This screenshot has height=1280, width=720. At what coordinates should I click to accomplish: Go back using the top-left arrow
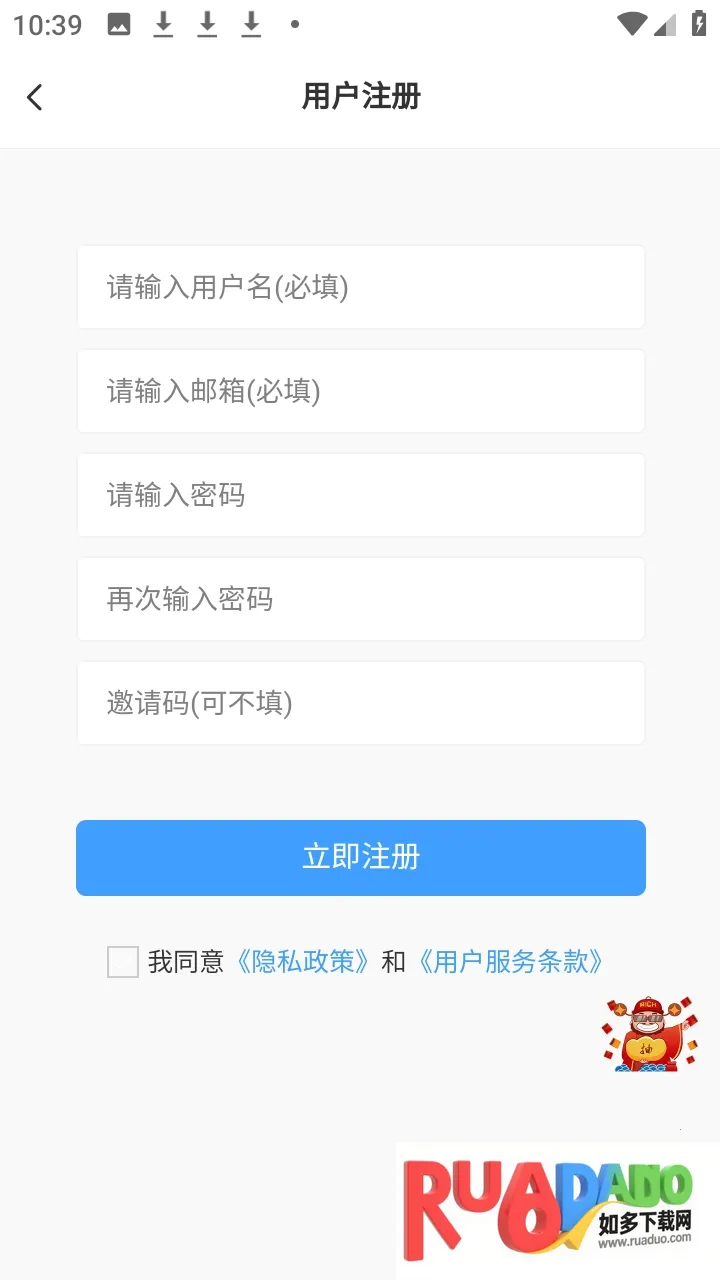coord(35,97)
